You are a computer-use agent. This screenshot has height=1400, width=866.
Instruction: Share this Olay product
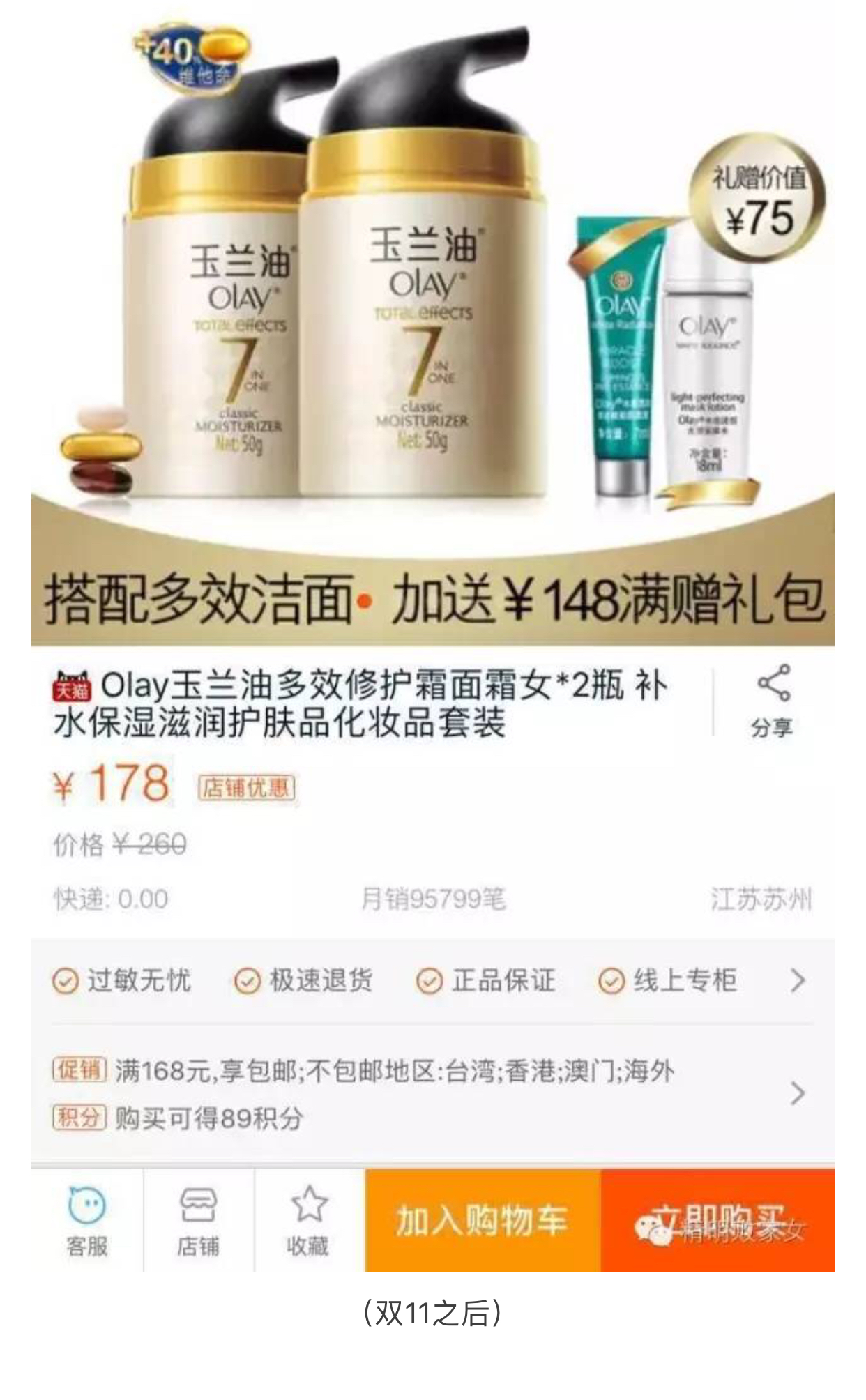[773, 701]
